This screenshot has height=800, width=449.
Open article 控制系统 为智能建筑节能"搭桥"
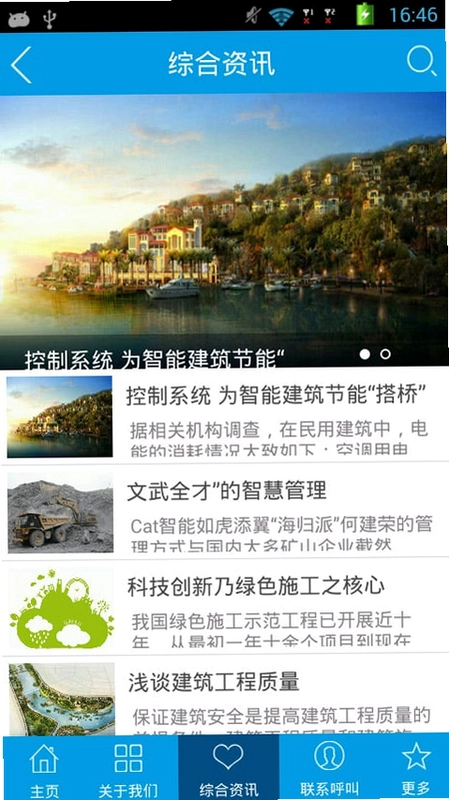pyautogui.click(x=224, y=416)
